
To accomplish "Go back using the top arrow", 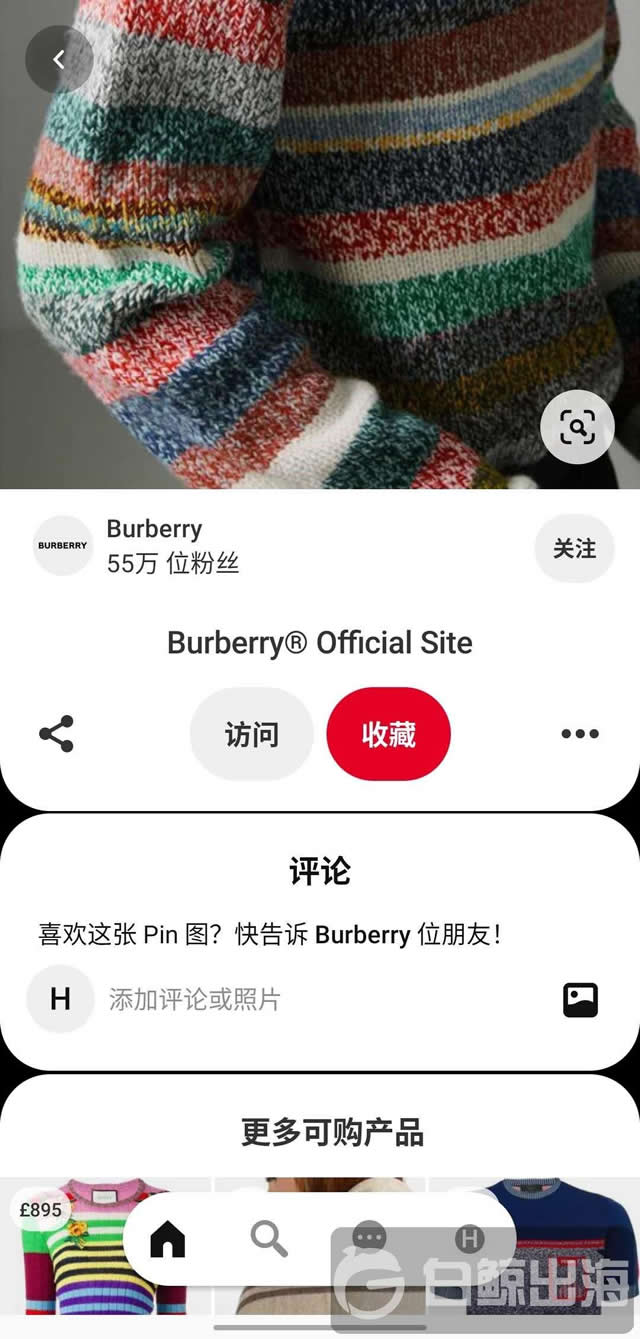I will [x=59, y=60].
